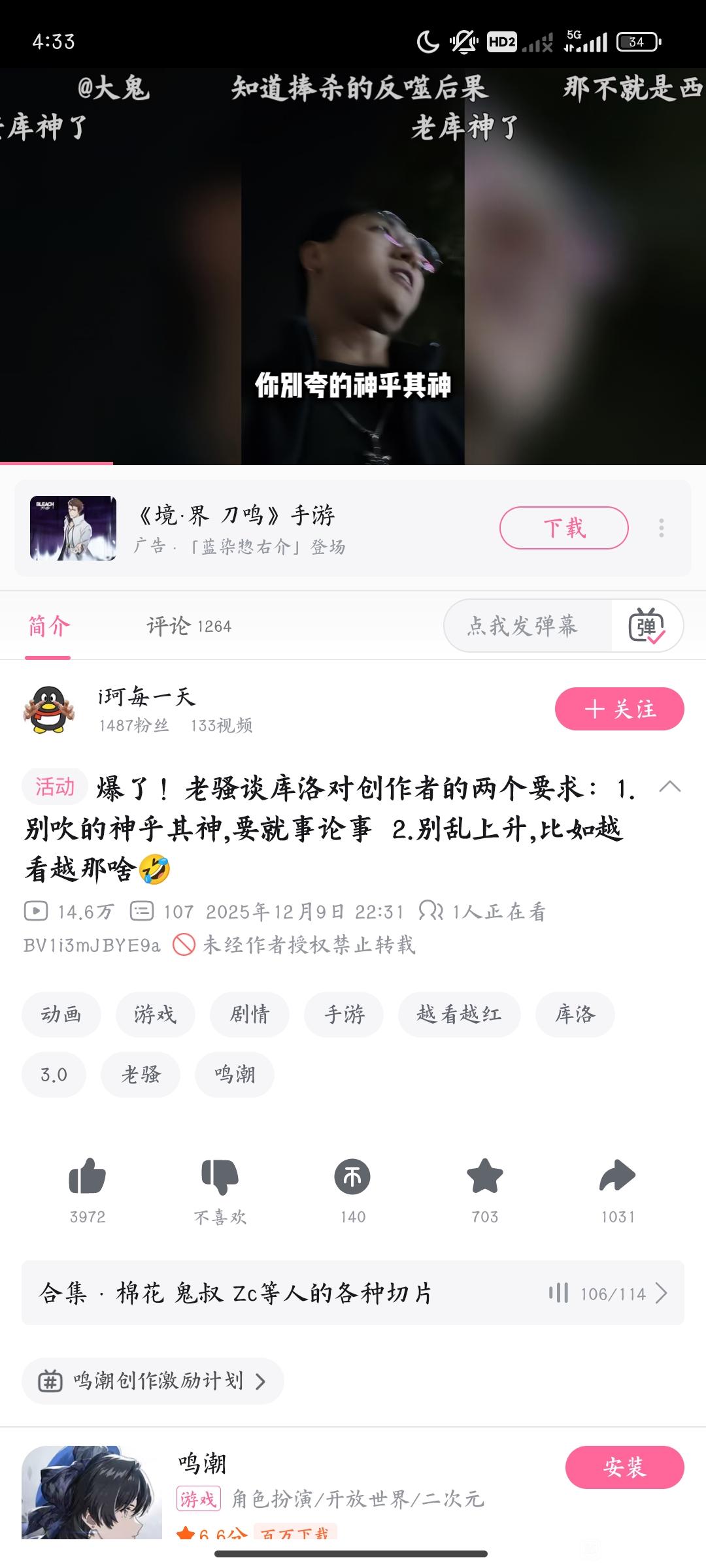Tap the 老骚 tag chip
This screenshot has height=1568, width=706.
click(x=141, y=1075)
